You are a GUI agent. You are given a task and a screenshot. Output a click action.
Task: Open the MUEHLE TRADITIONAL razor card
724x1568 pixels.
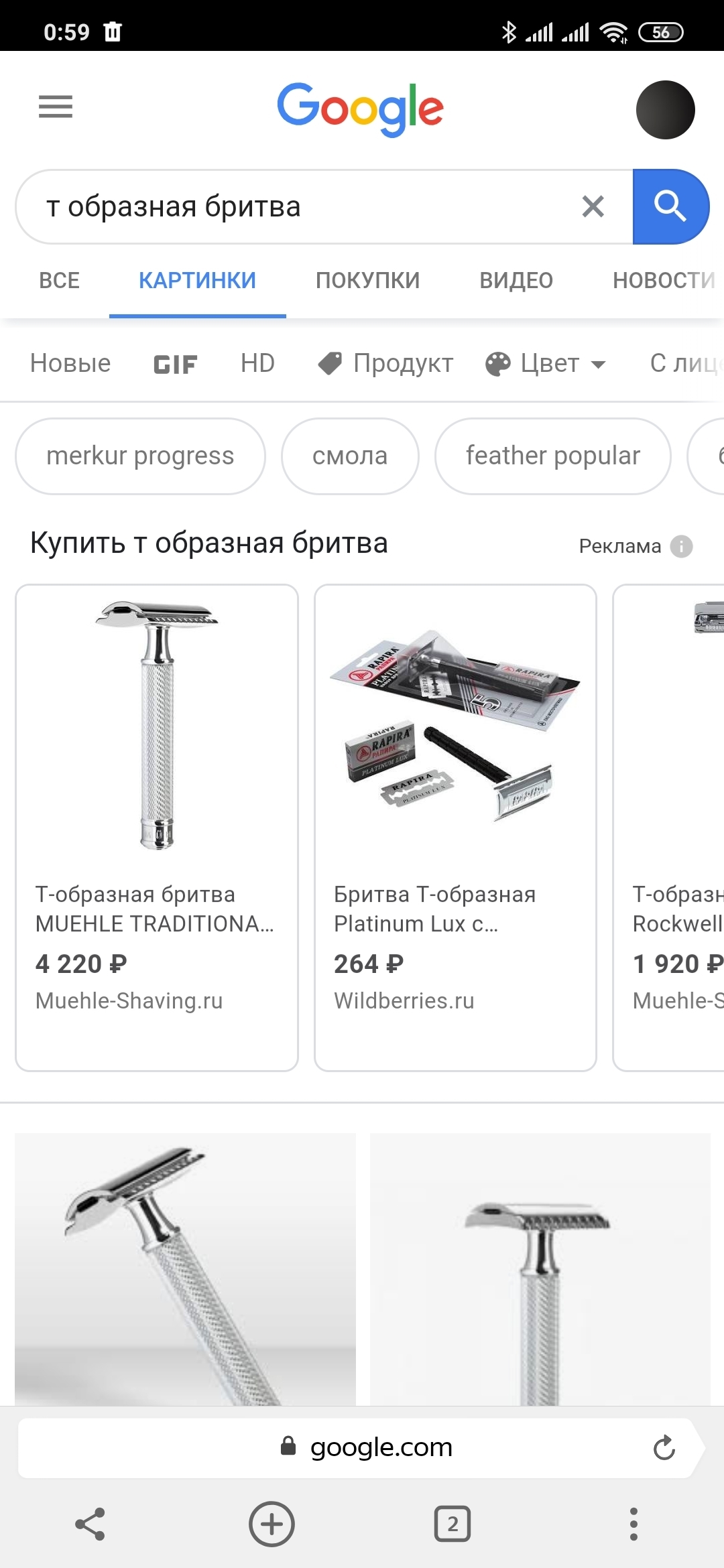[x=157, y=828]
